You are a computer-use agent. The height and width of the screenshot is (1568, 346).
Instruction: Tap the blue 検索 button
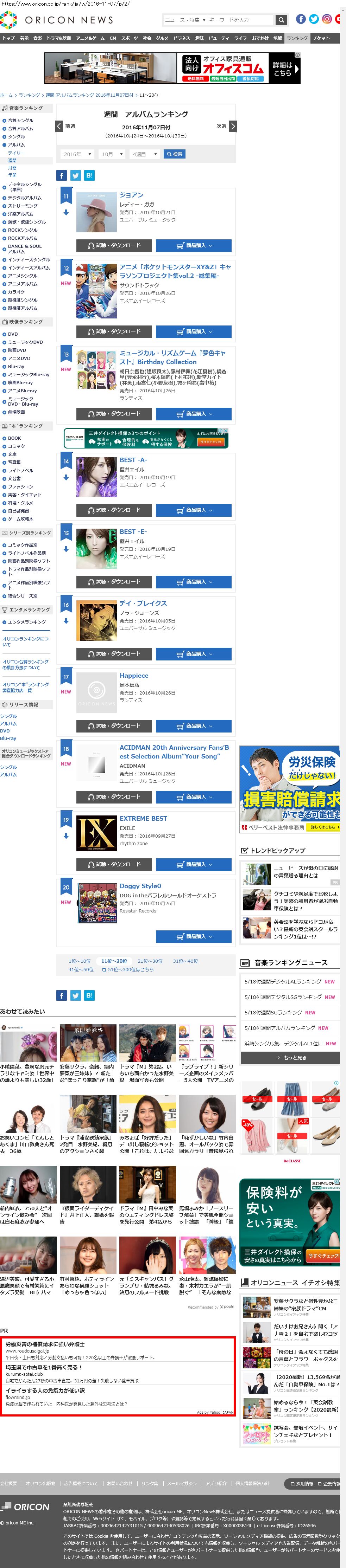tap(174, 154)
